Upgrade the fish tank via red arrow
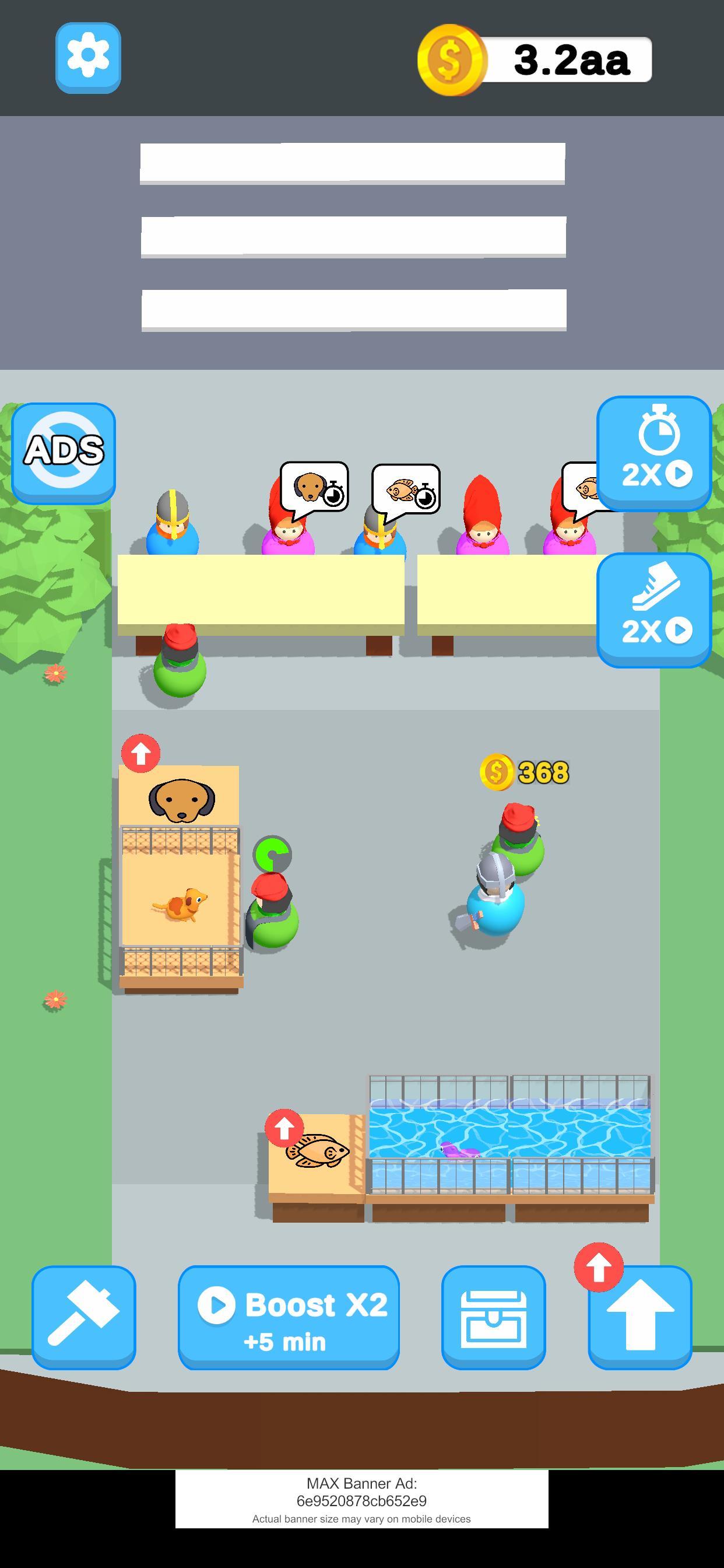The image size is (724, 1568). [284, 1129]
